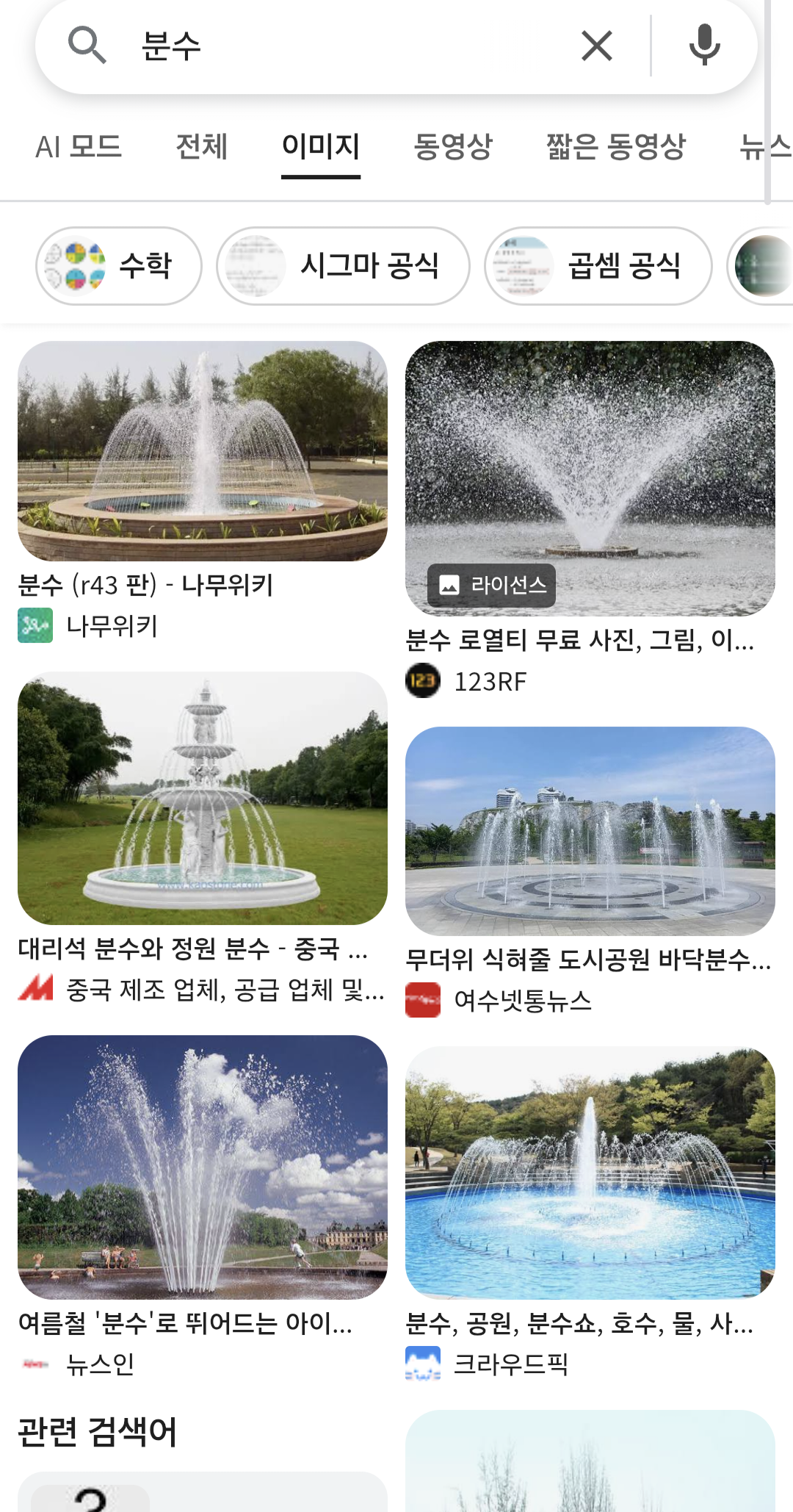Filter results with the 수학 chip
This screenshot has width=793, height=1512.
point(119,265)
